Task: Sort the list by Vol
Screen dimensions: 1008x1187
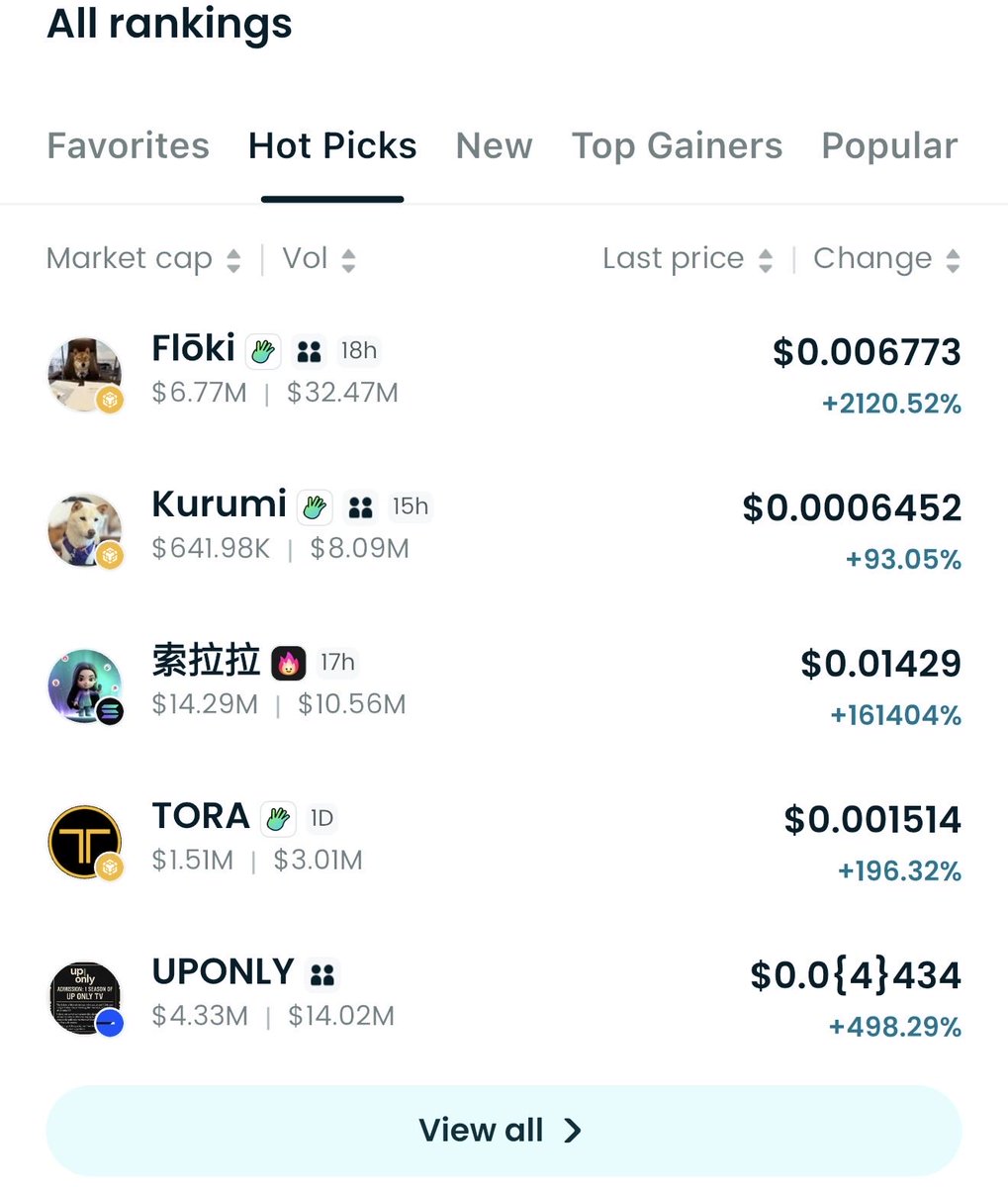Action: click(x=319, y=259)
